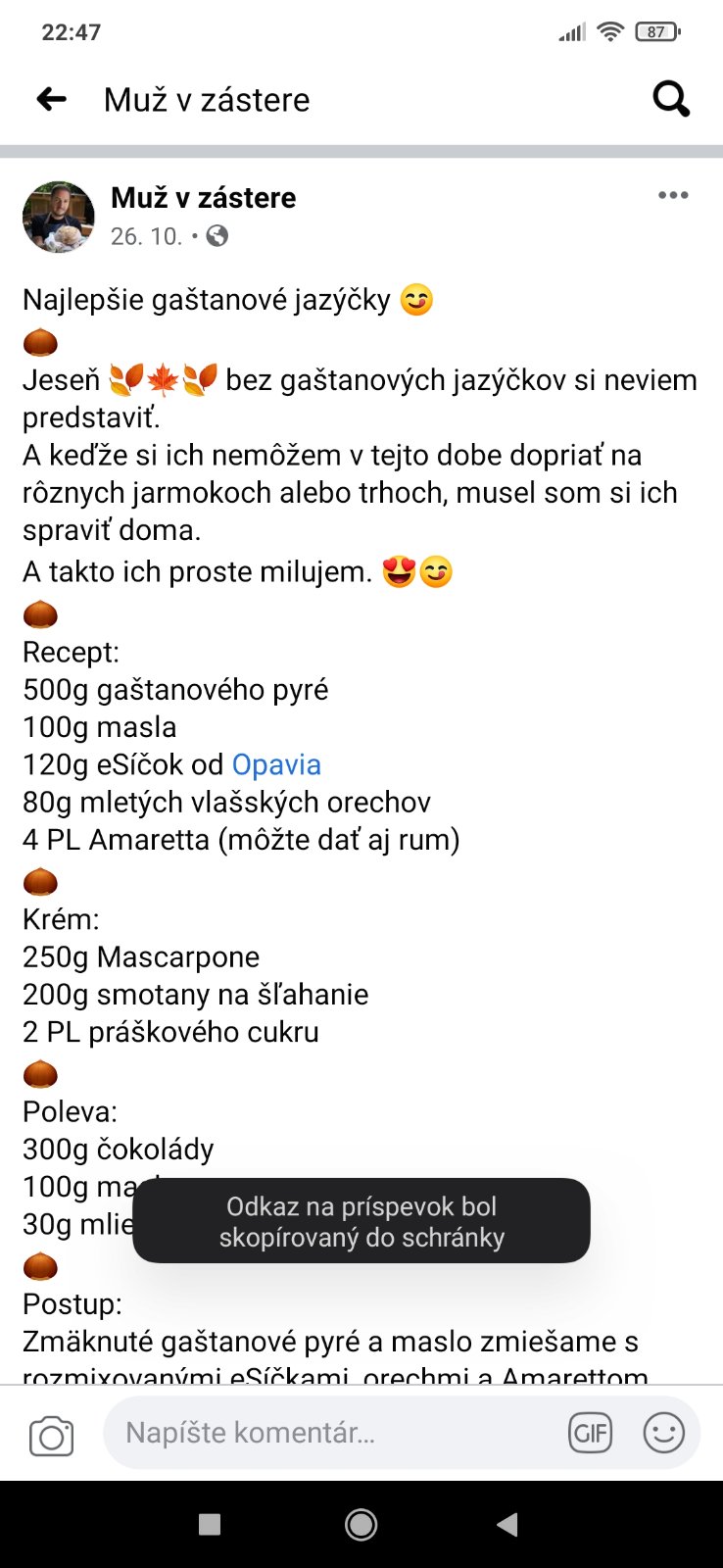The width and height of the screenshot is (723, 1568).
Task: Tap the system home button
Action: [361, 1524]
